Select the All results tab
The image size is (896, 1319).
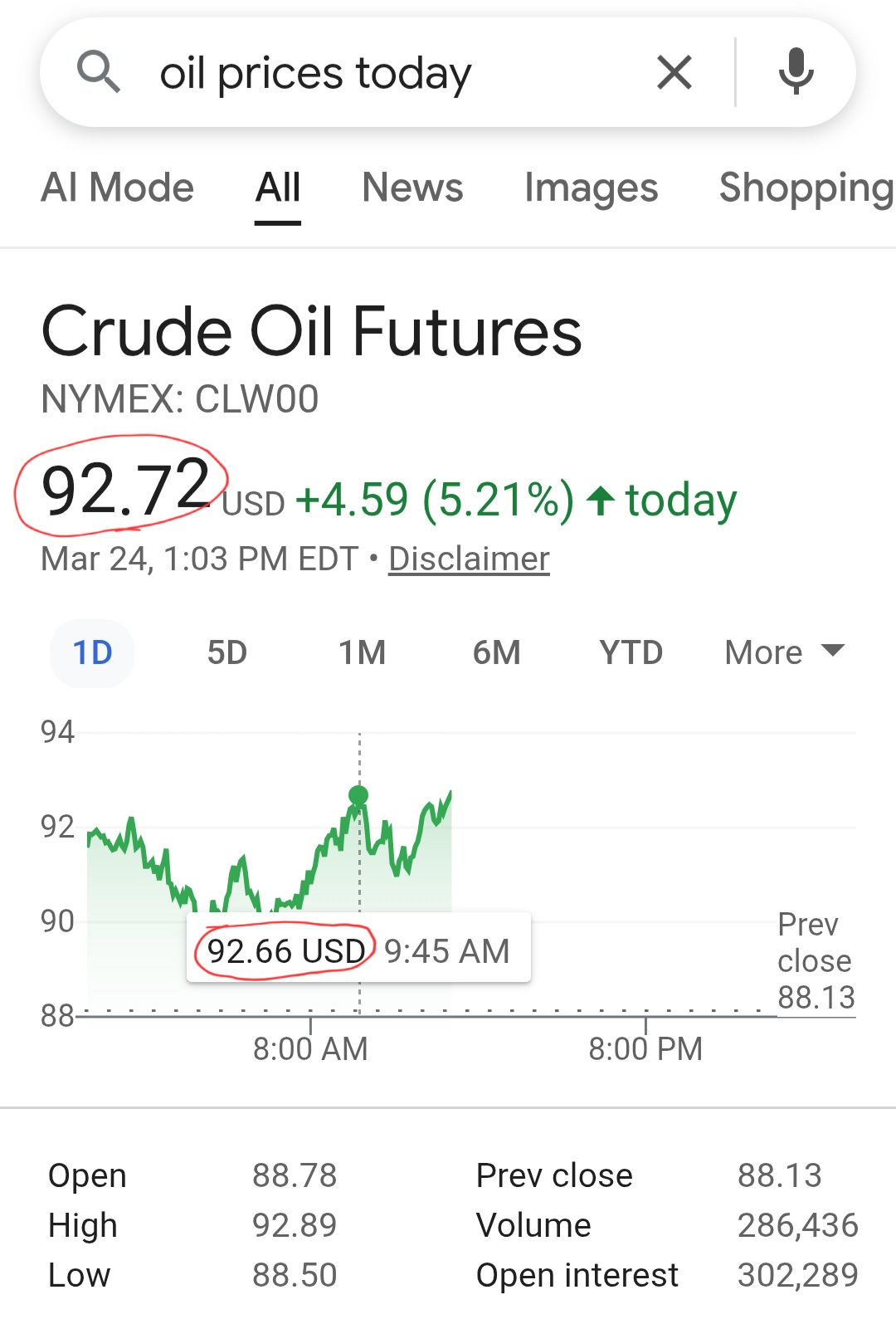click(x=278, y=188)
